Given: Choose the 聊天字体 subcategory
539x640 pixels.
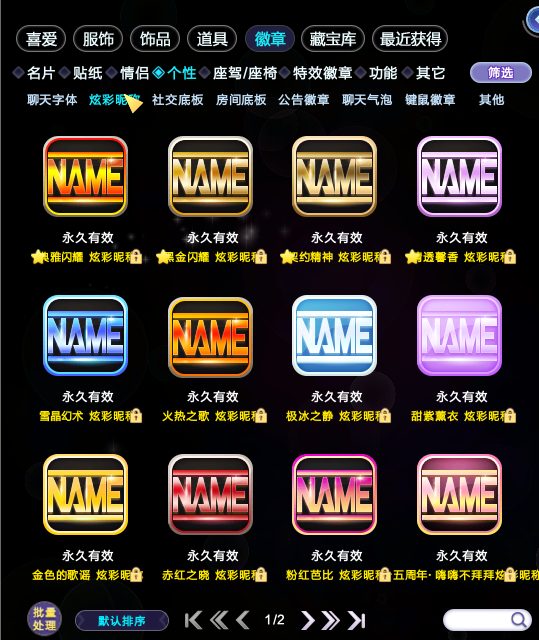Looking at the screenshot, I should point(52,100).
